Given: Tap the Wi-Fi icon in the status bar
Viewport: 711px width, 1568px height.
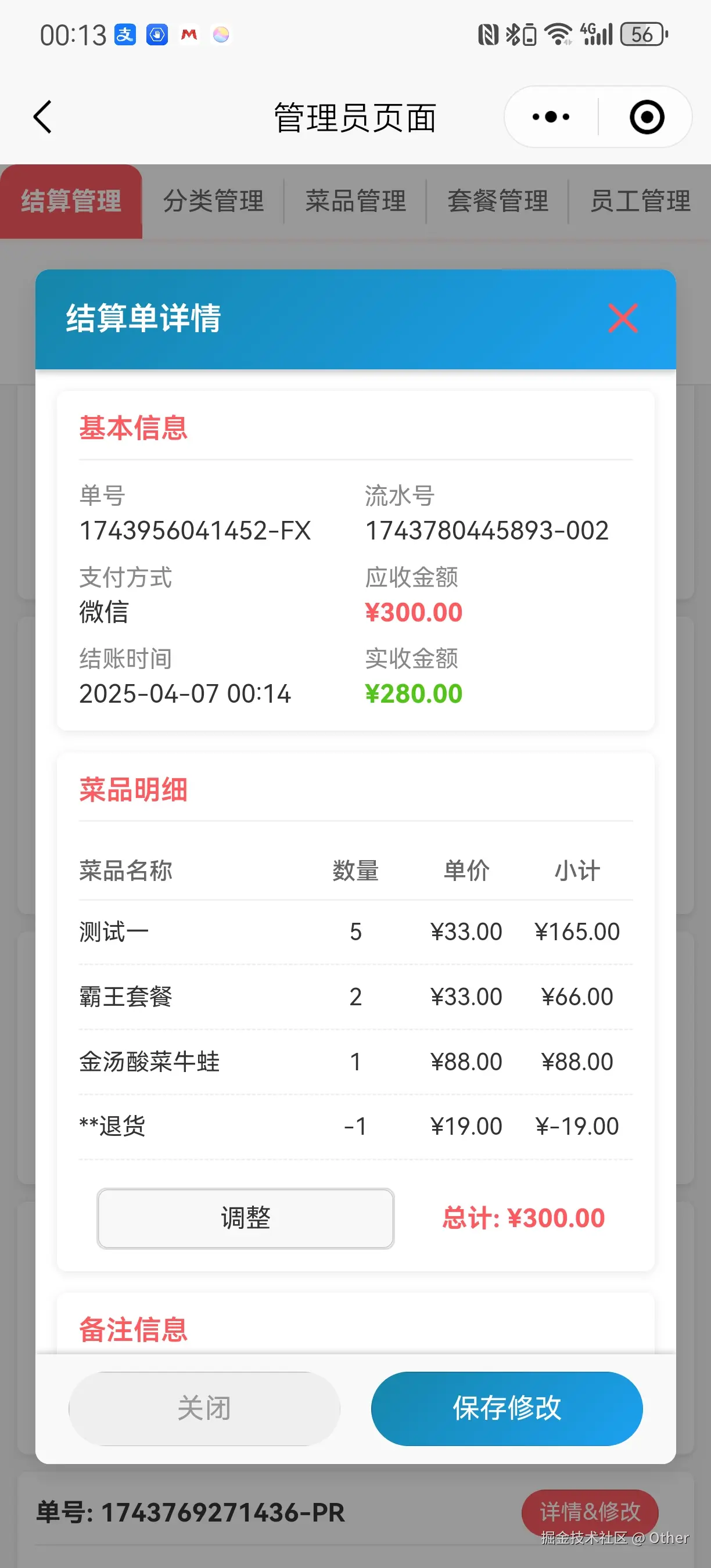Looking at the screenshot, I should tap(558, 35).
